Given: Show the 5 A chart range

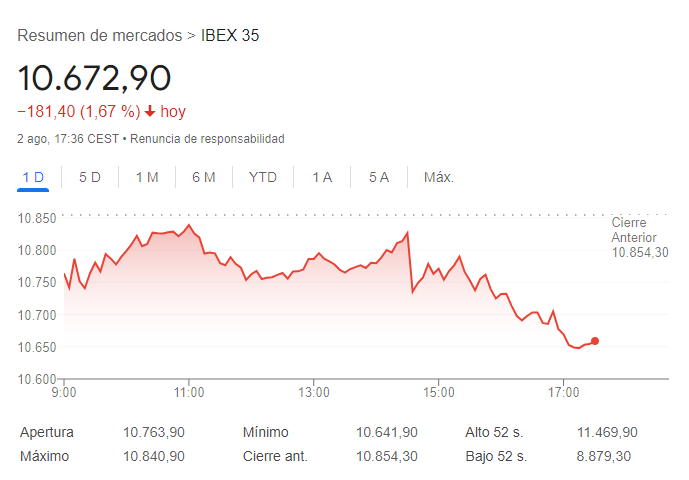Looking at the screenshot, I should (379, 177).
